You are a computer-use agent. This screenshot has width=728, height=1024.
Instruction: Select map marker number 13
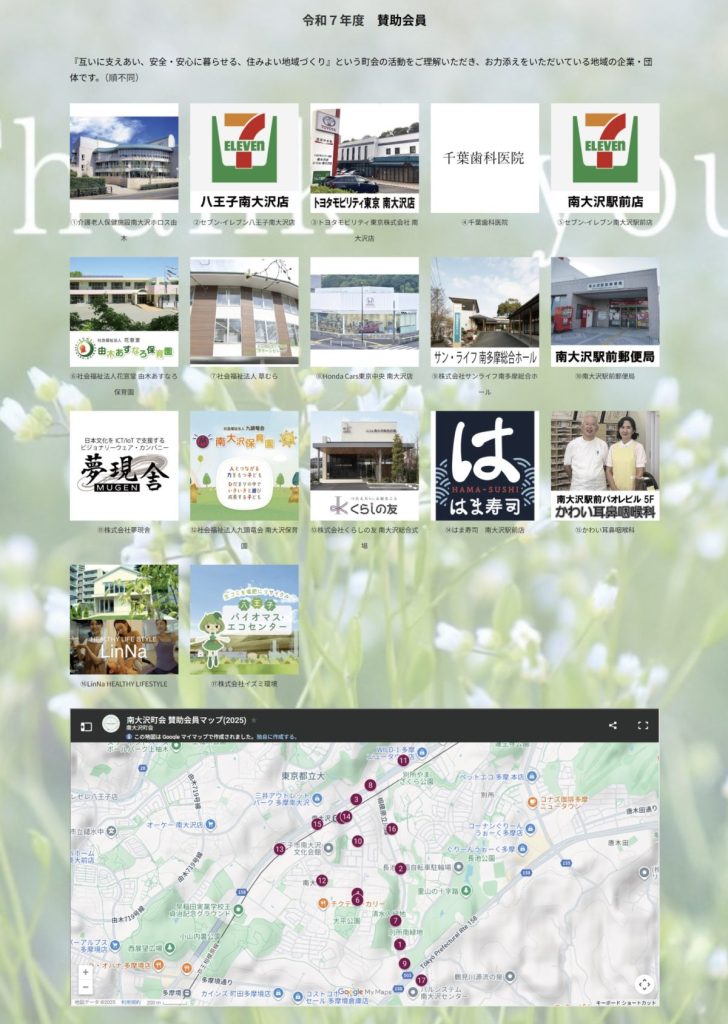coord(279,849)
